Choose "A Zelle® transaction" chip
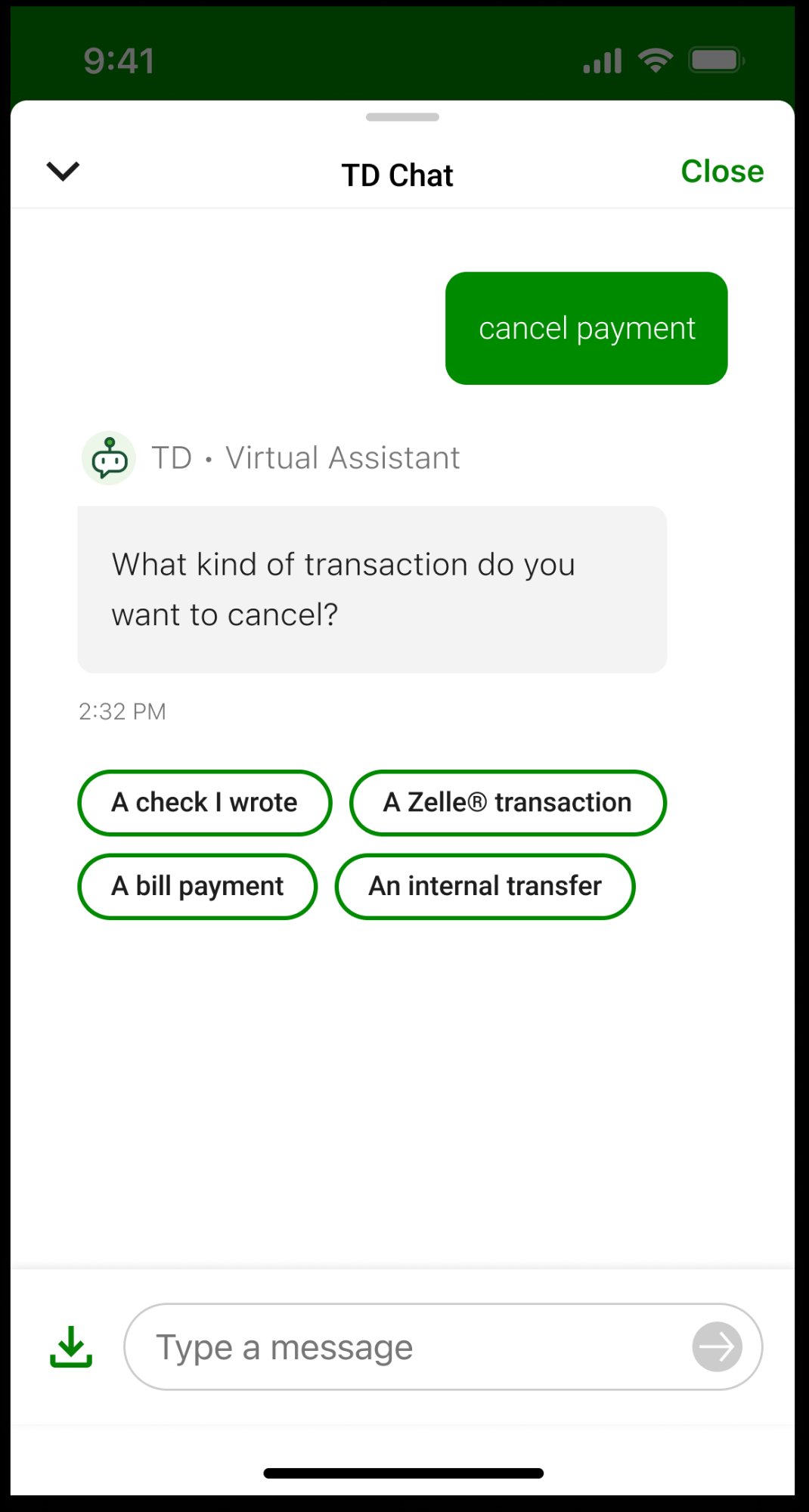809x1512 pixels. (x=507, y=803)
